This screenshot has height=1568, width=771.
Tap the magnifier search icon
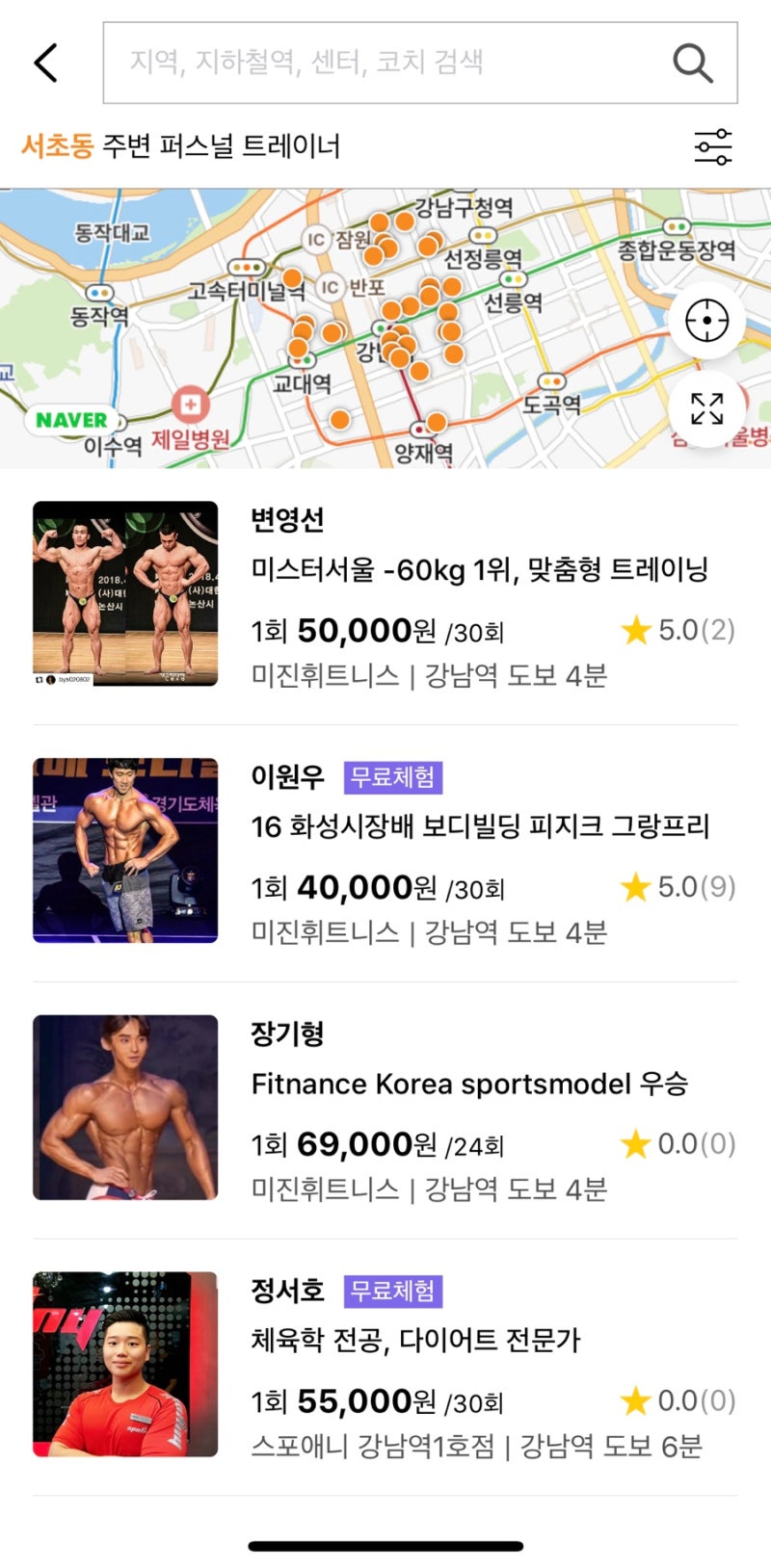point(692,63)
